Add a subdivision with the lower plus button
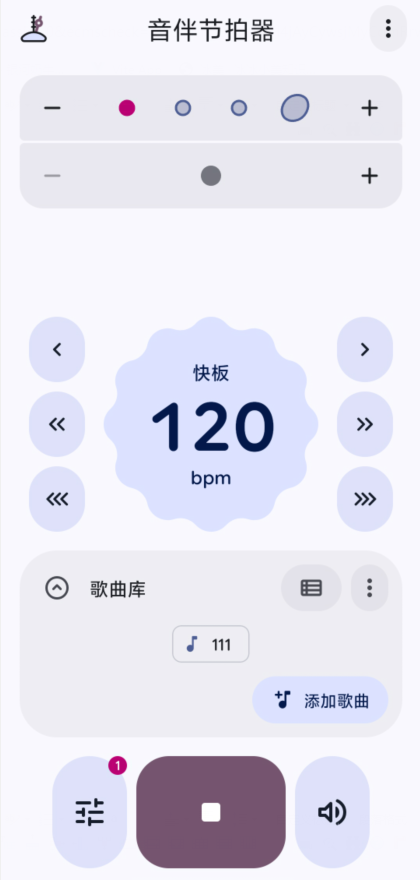Screen dimensions: 420x880 click(x=369, y=176)
